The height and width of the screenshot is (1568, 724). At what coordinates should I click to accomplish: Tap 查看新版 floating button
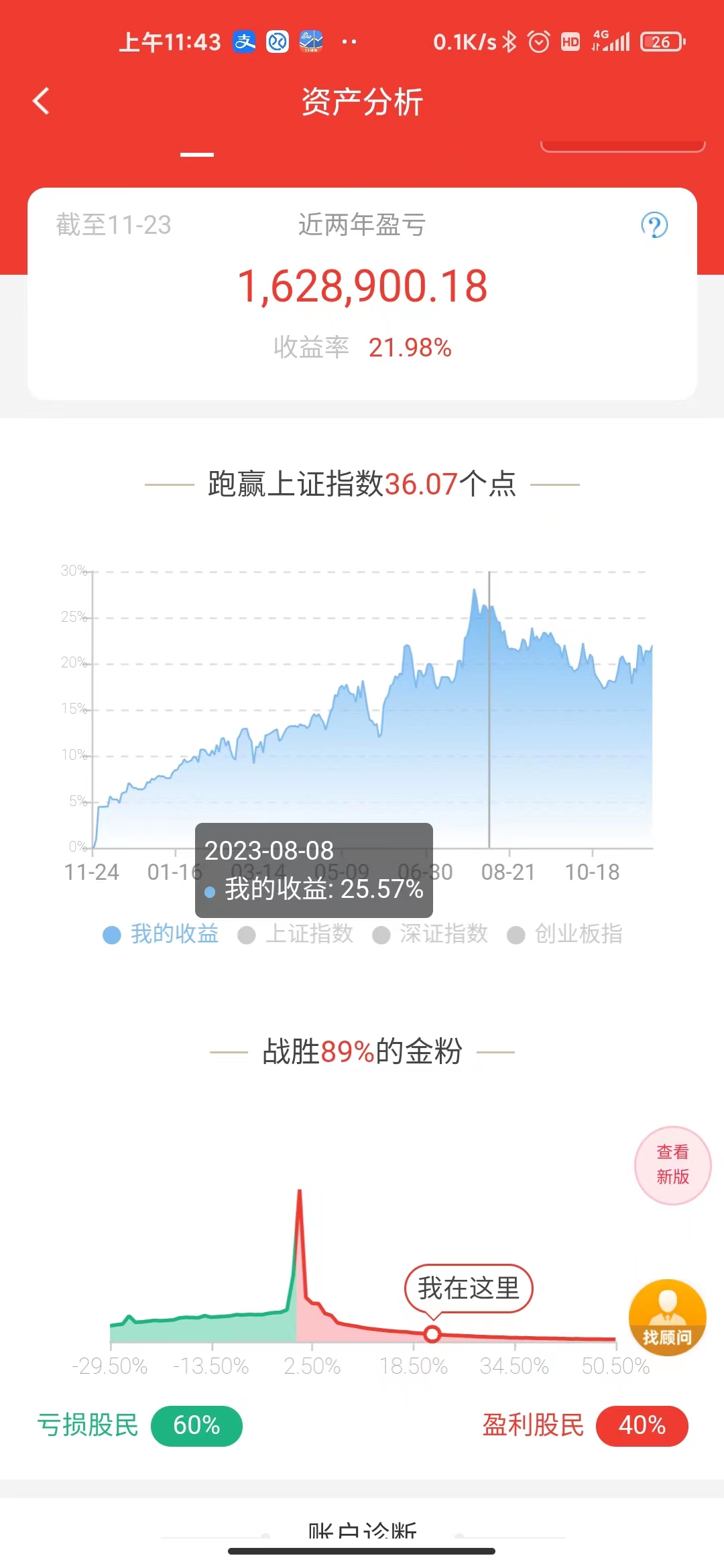point(672,1165)
